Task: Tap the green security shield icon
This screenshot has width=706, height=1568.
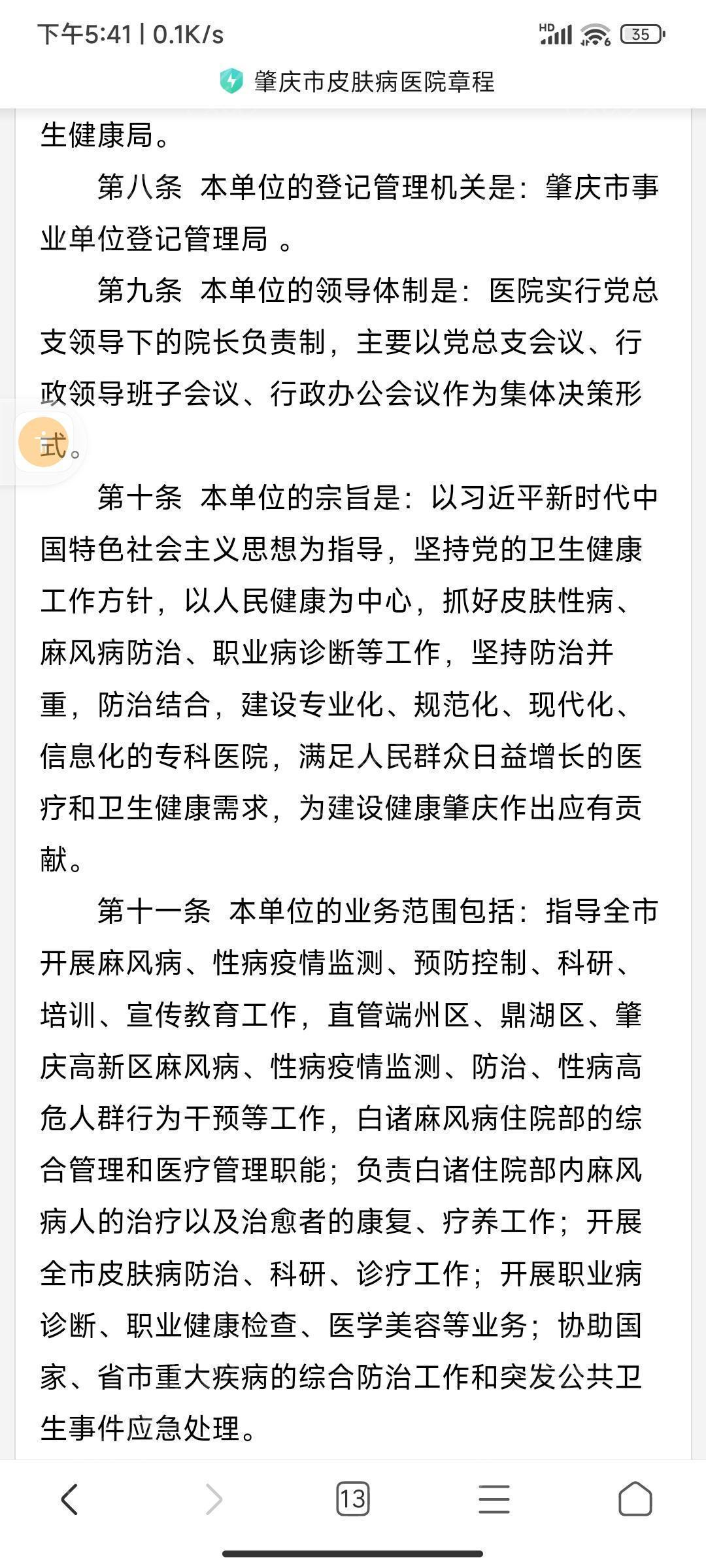Action: click(x=231, y=82)
